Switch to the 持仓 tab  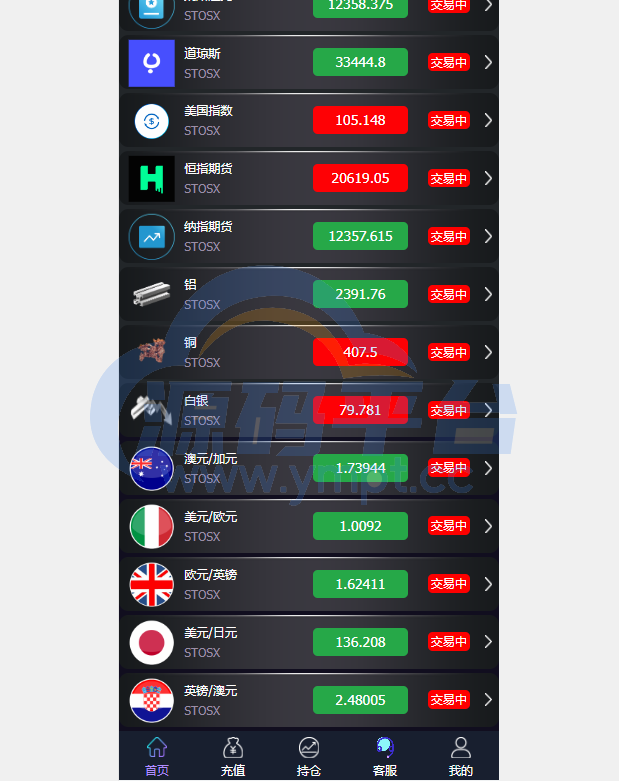[x=309, y=757]
